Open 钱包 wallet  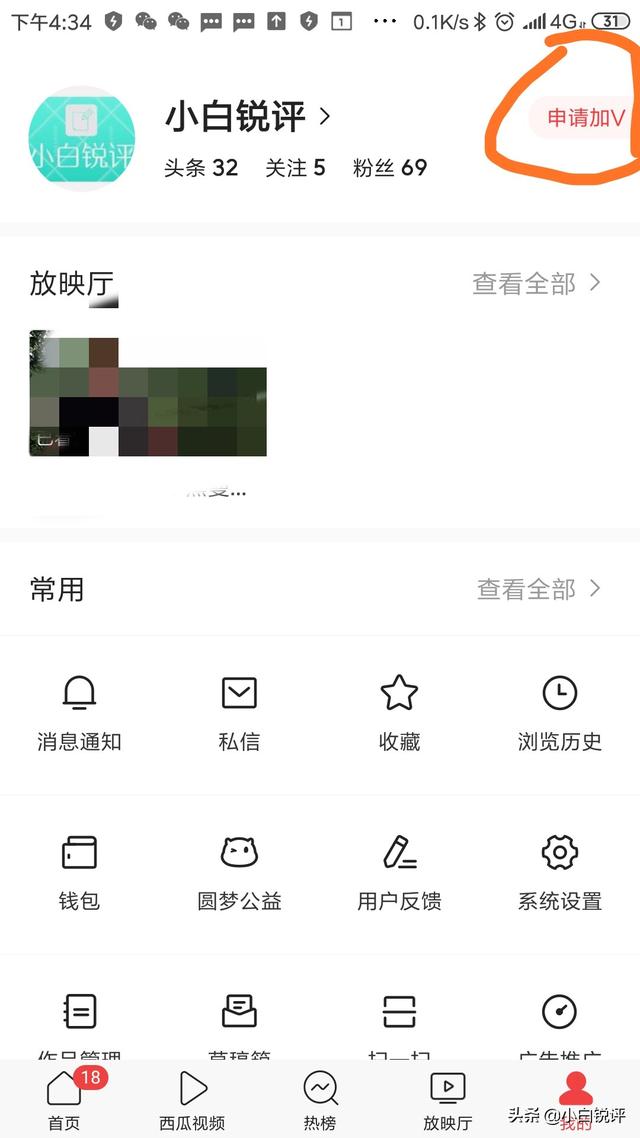[79, 872]
